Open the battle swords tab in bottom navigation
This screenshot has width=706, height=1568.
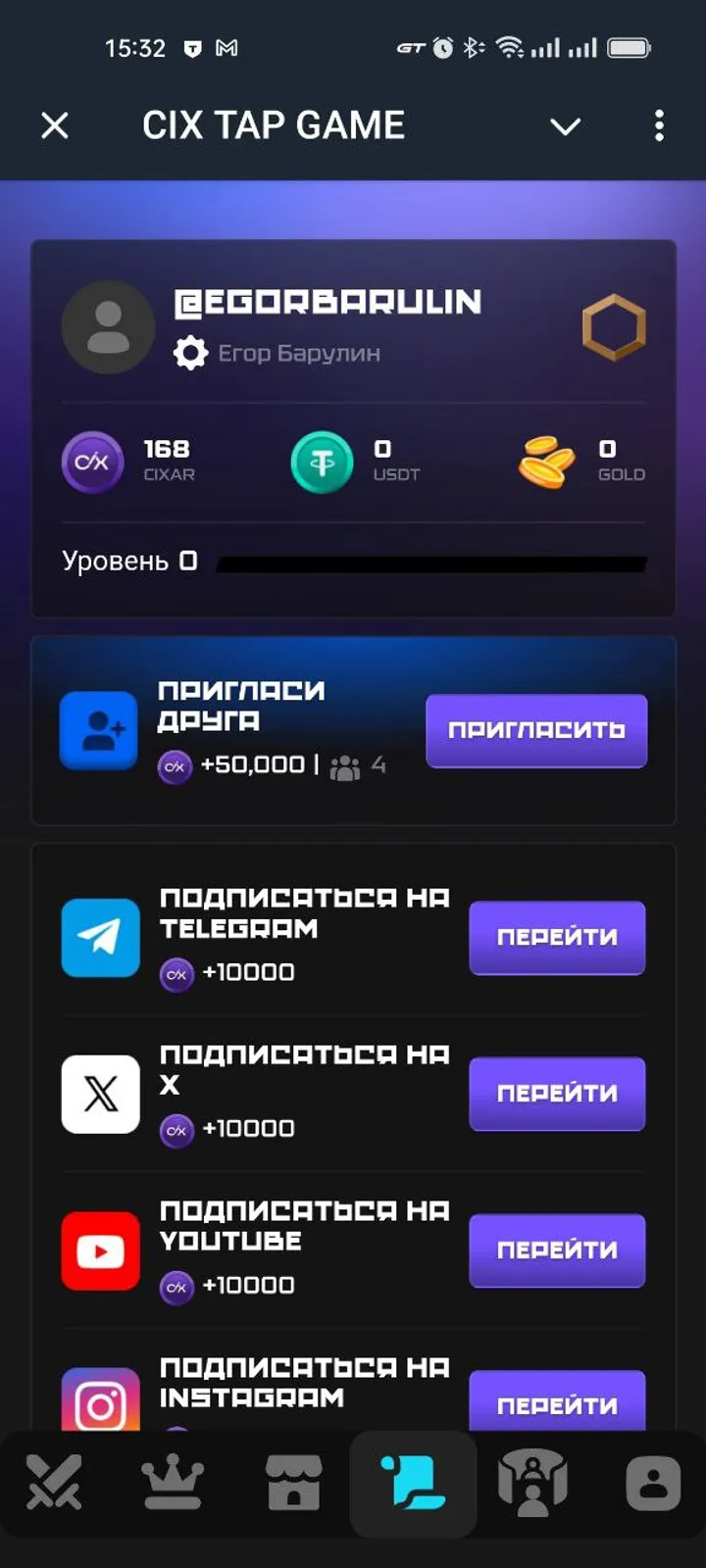[x=56, y=1483]
